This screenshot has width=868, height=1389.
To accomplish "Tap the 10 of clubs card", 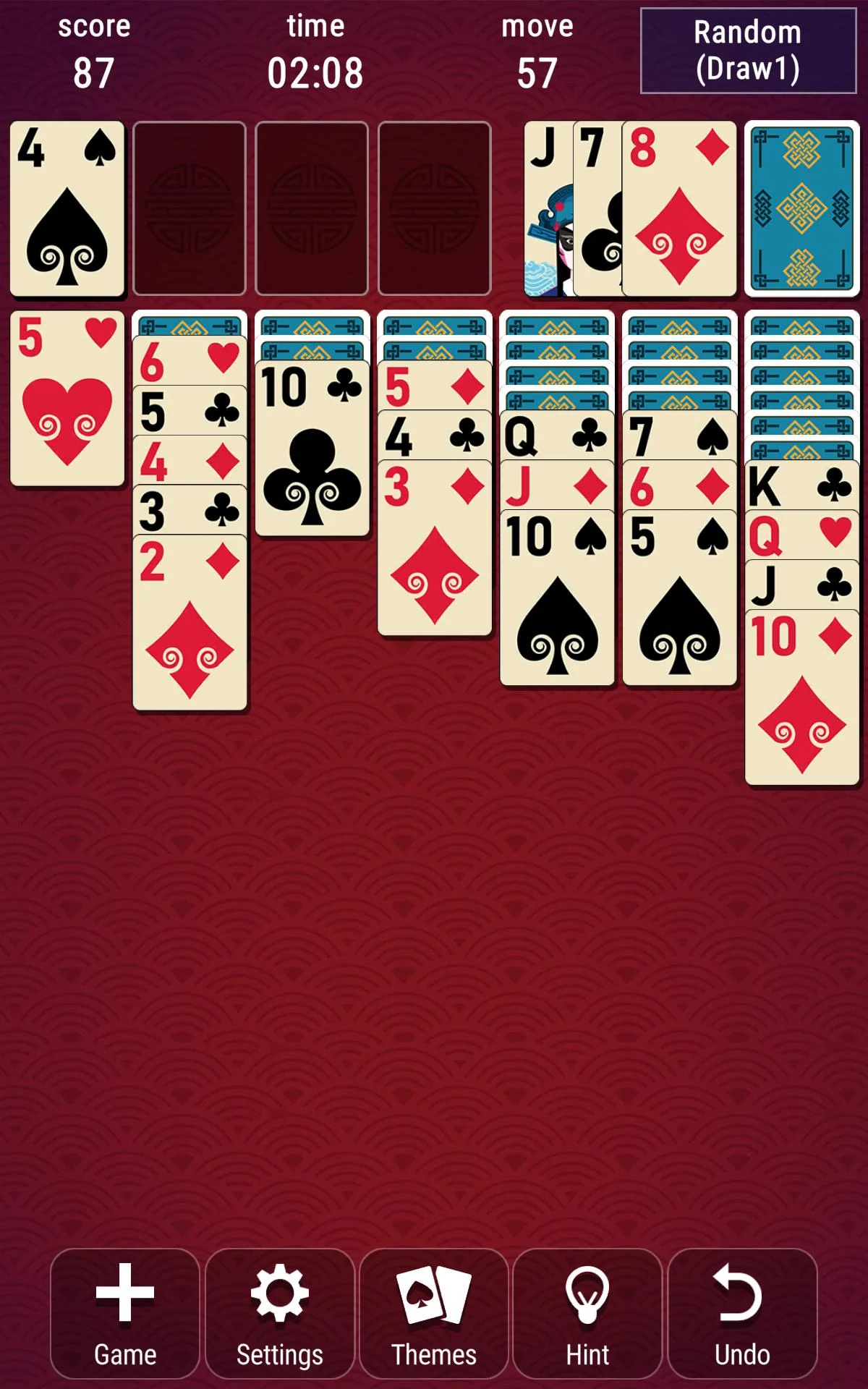I will click(312, 448).
